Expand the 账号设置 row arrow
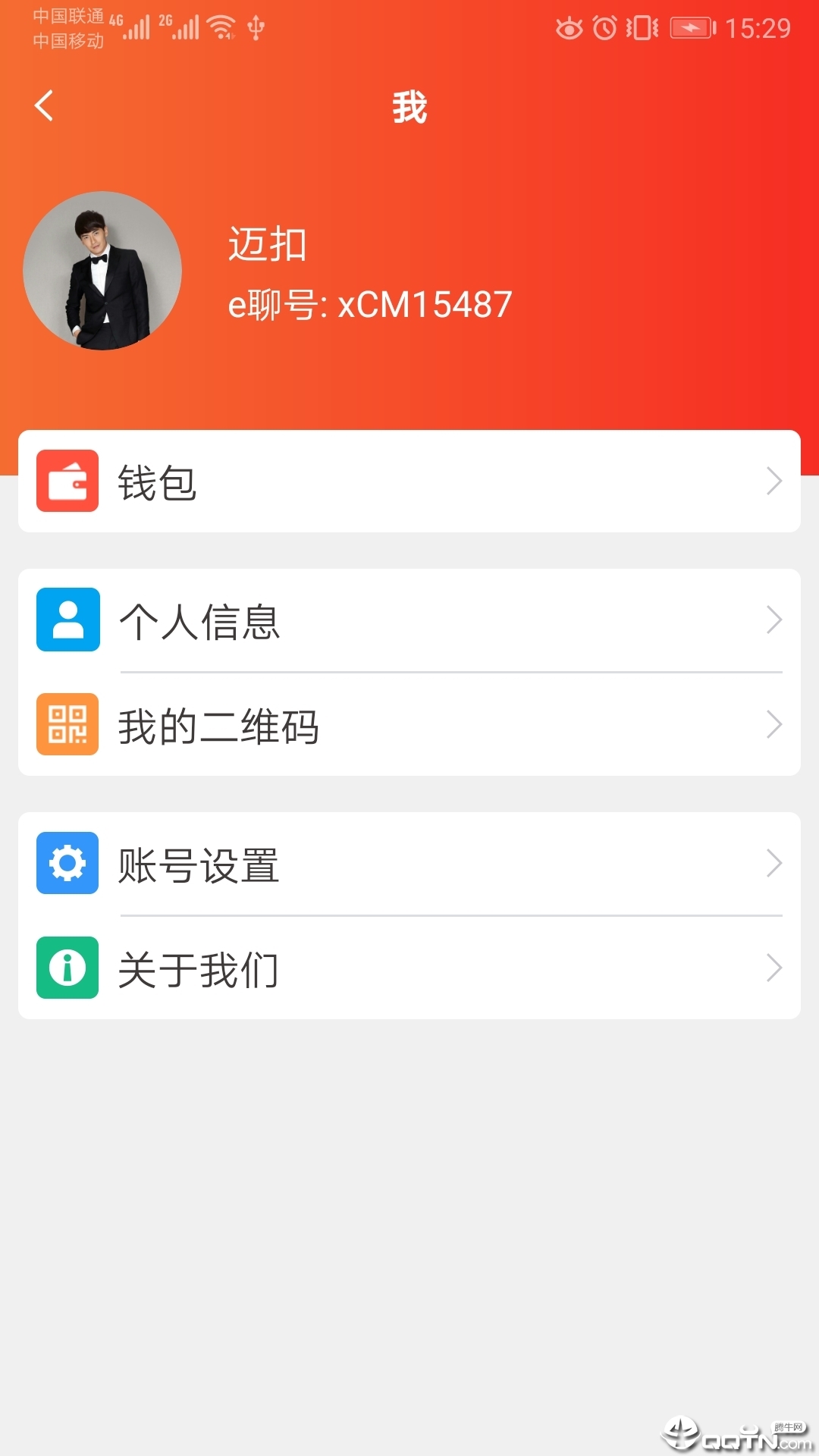Viewport: 819px width, 1456px height. coord(774,862)
